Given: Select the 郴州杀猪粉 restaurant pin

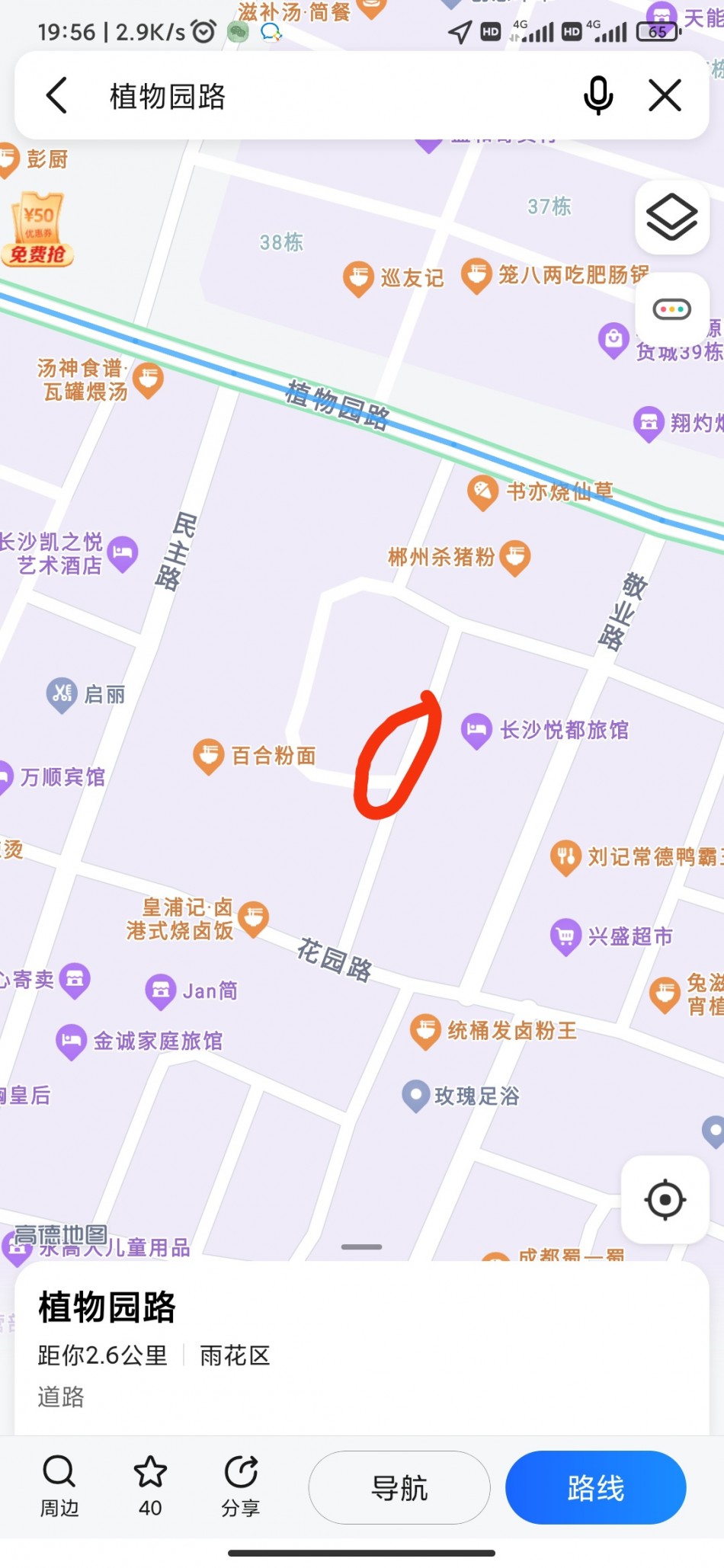Looking at the screenshot, I should click(x=515, y=558).
